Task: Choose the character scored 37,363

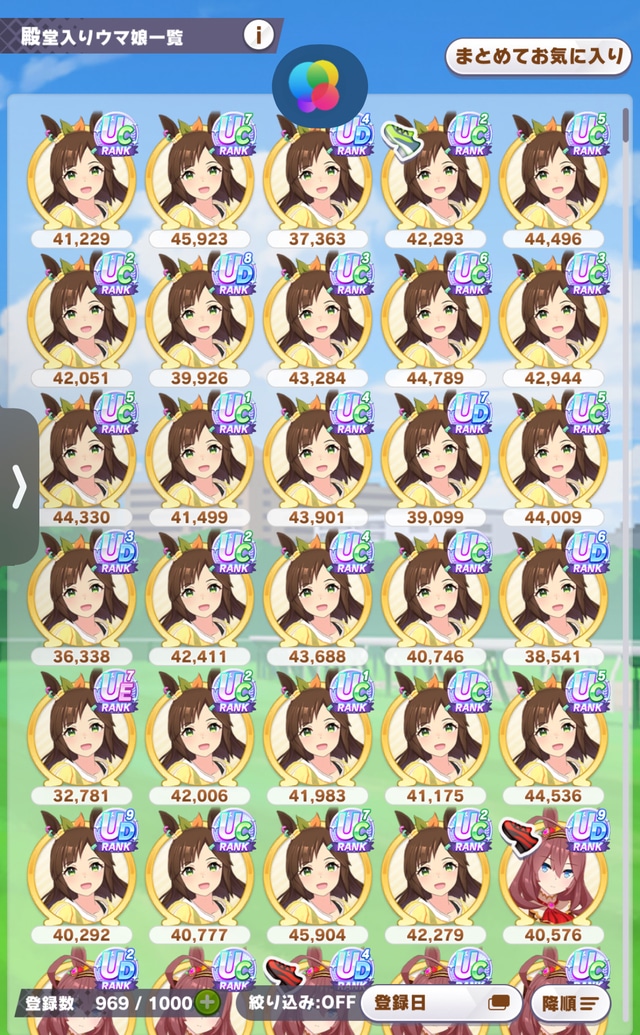Action: tap(318, 175)
